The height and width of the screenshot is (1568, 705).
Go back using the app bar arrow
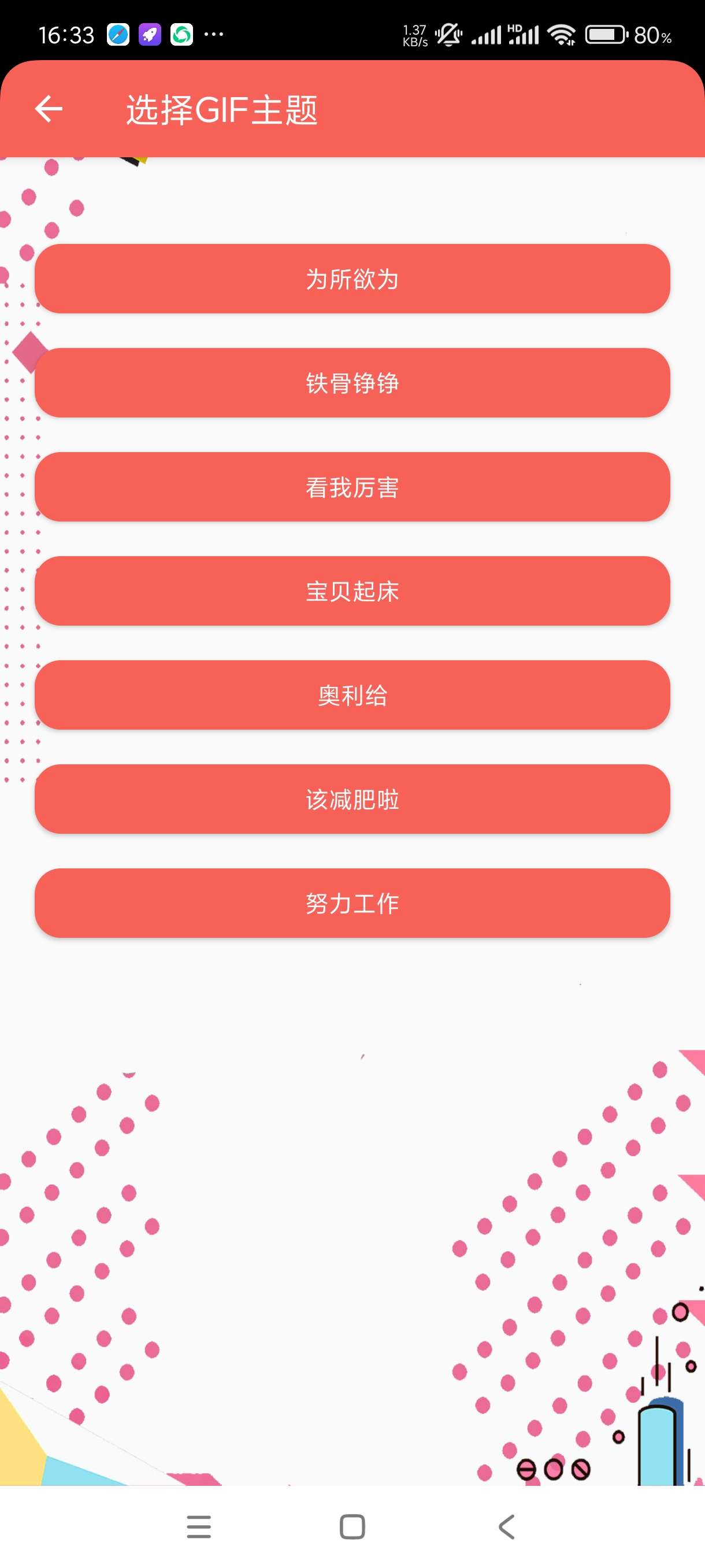(49, 110)
